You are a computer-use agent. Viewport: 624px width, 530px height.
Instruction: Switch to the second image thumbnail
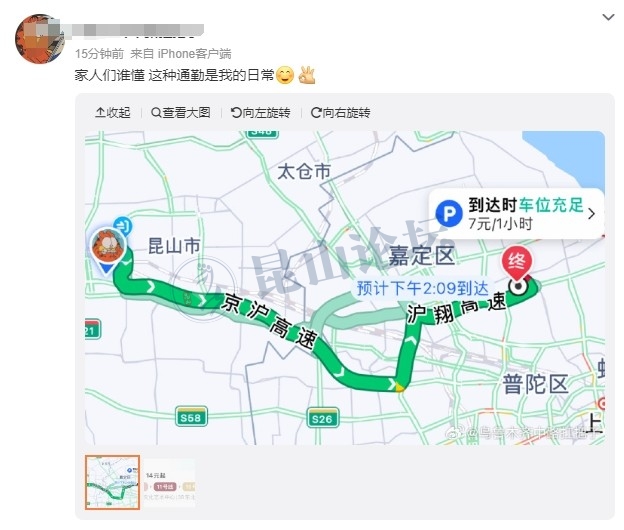tap(169, 482)
